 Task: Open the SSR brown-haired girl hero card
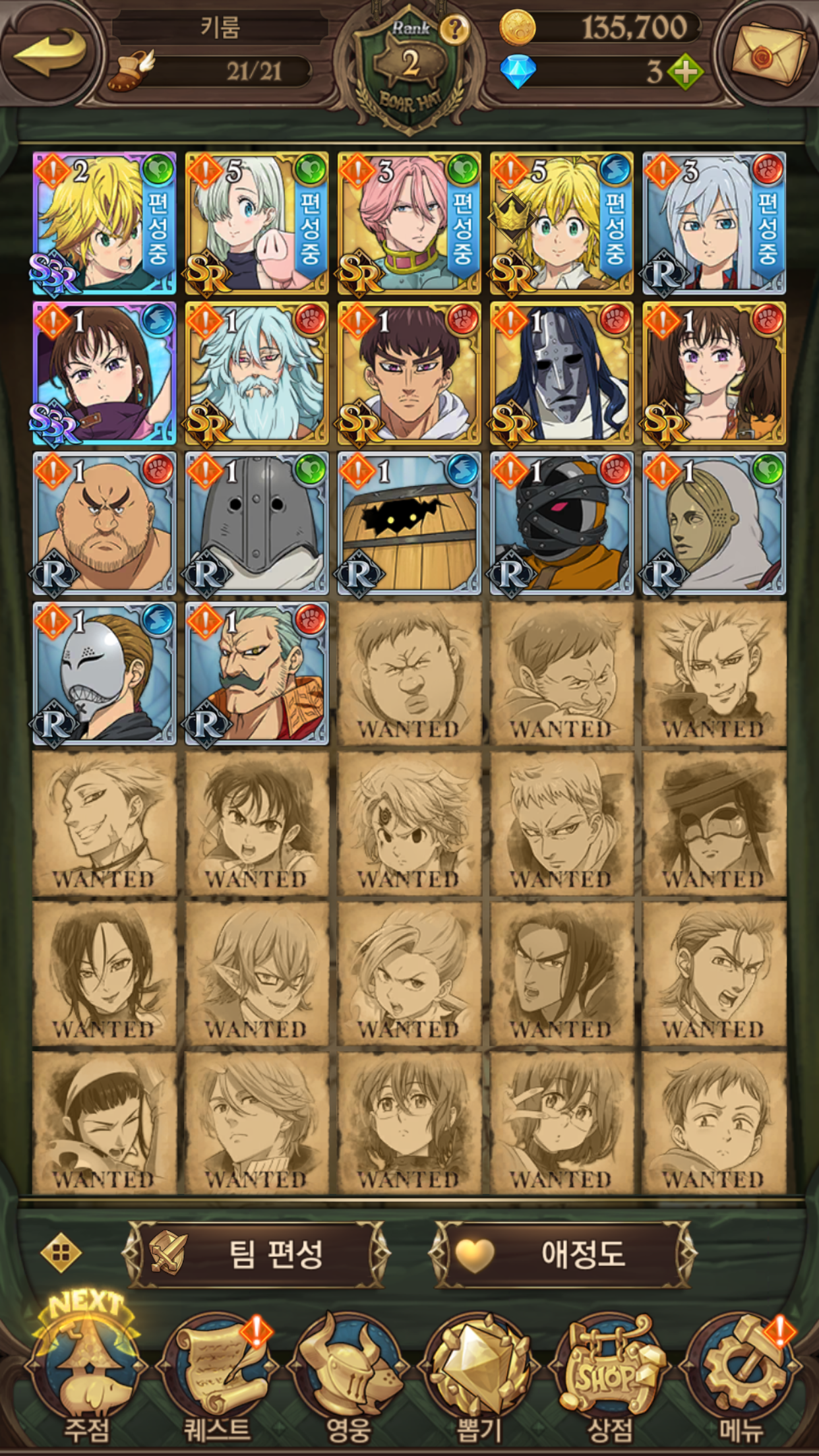[104, 373]
